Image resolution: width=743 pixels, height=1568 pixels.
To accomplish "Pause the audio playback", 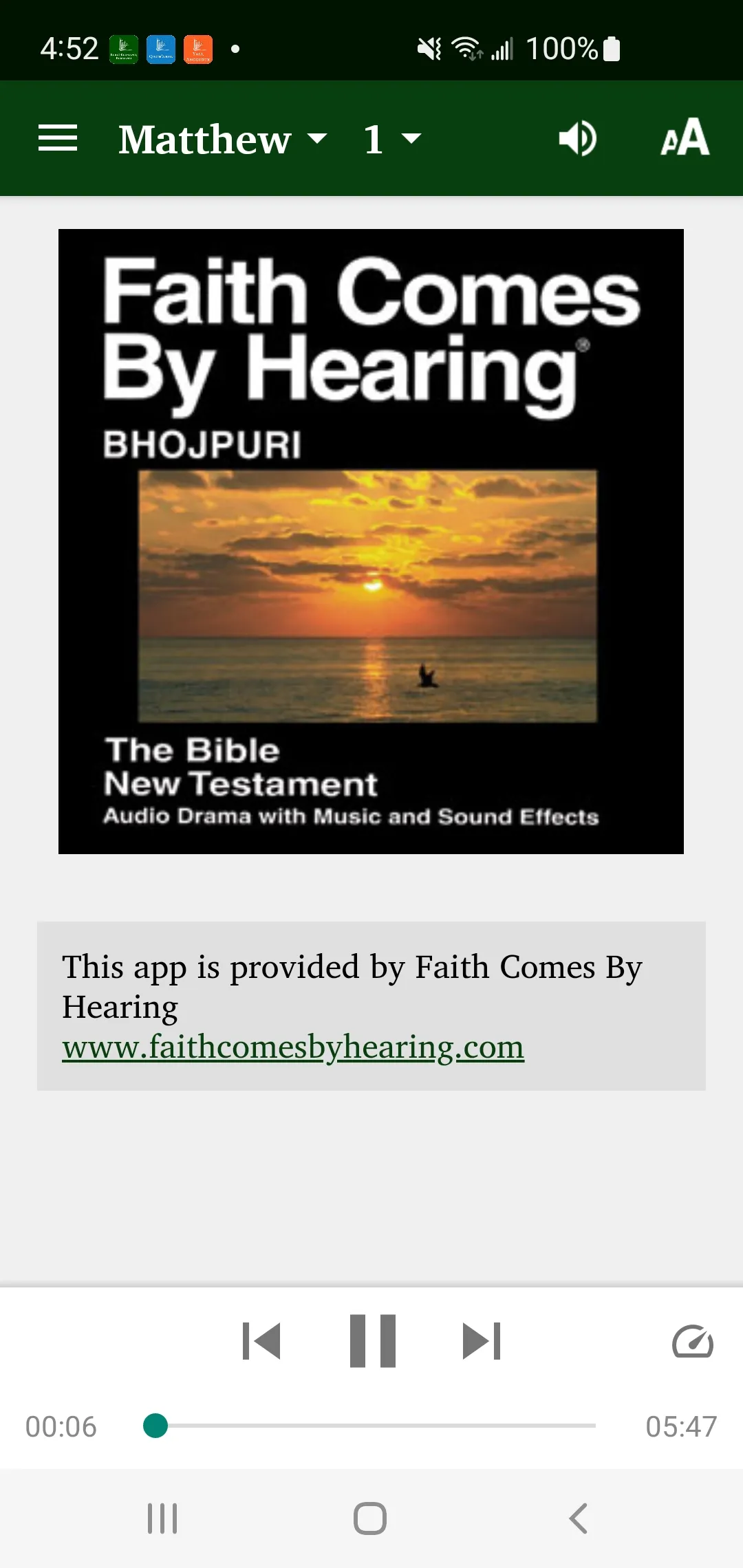I will 372,1341.
